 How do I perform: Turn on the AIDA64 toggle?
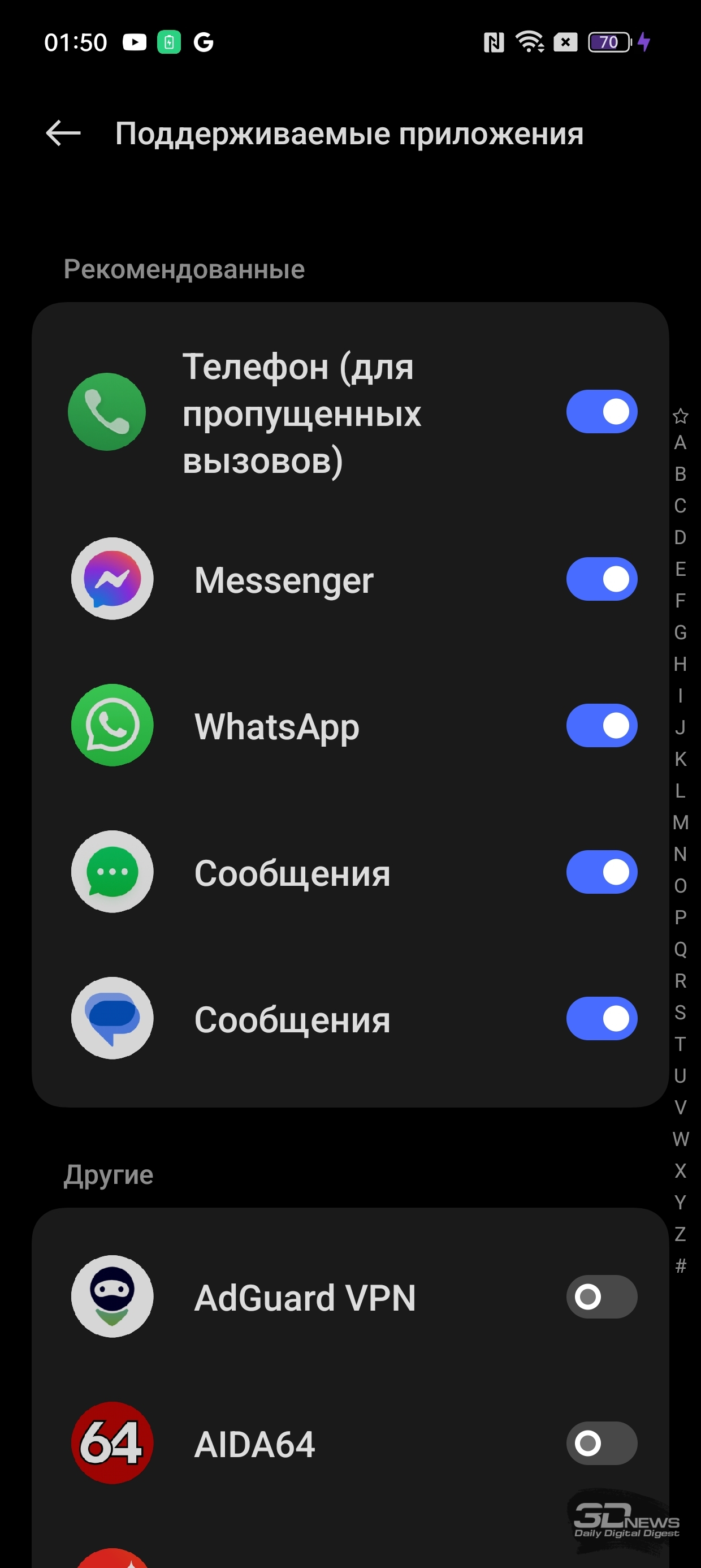coord(602,1443)
